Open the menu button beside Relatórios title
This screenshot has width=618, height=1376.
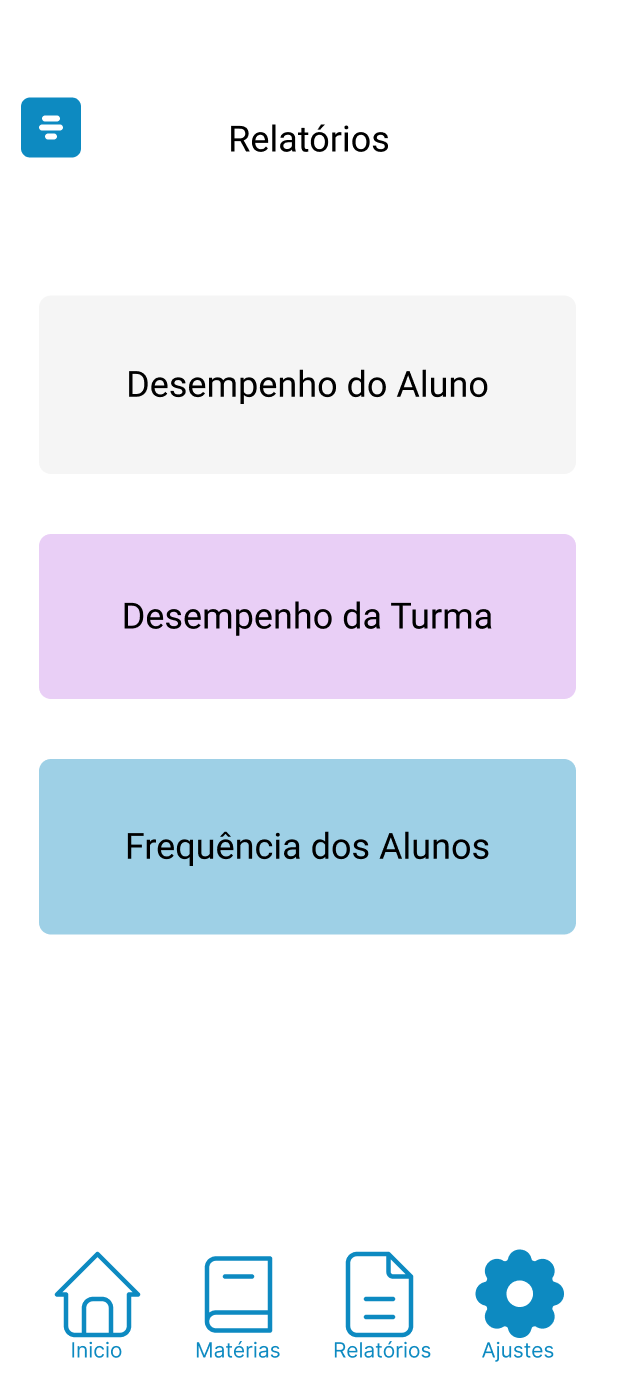[x=51, y=128]
